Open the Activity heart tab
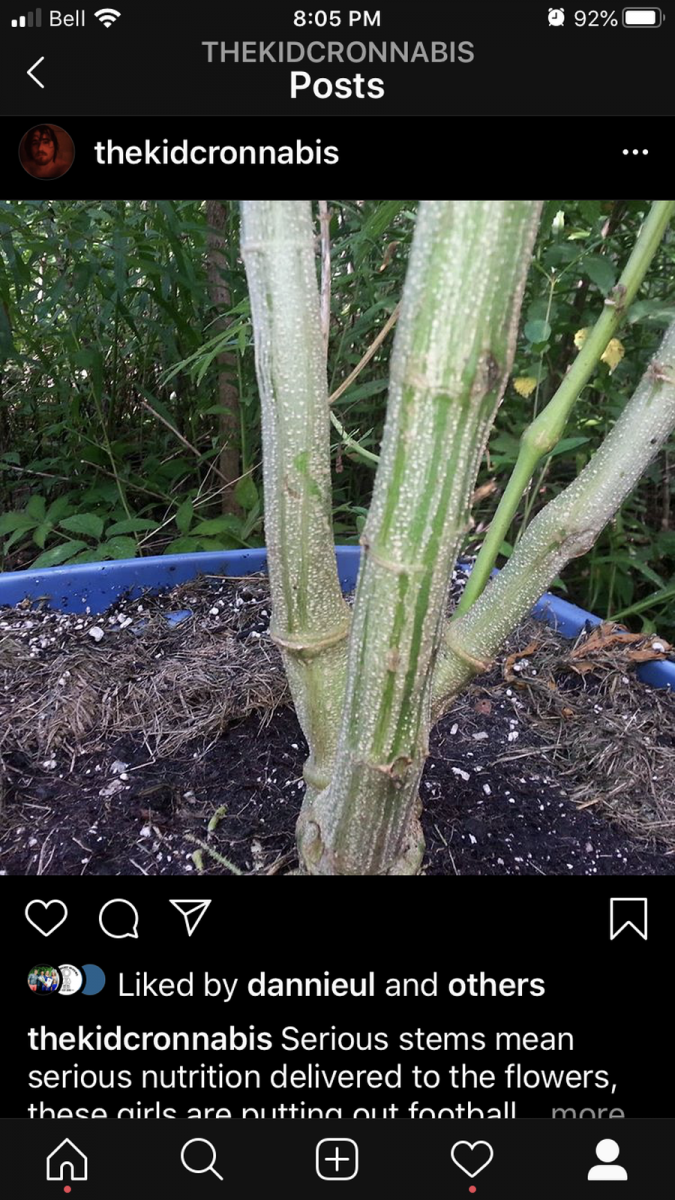675x1200 pixels. [472, 1160]
